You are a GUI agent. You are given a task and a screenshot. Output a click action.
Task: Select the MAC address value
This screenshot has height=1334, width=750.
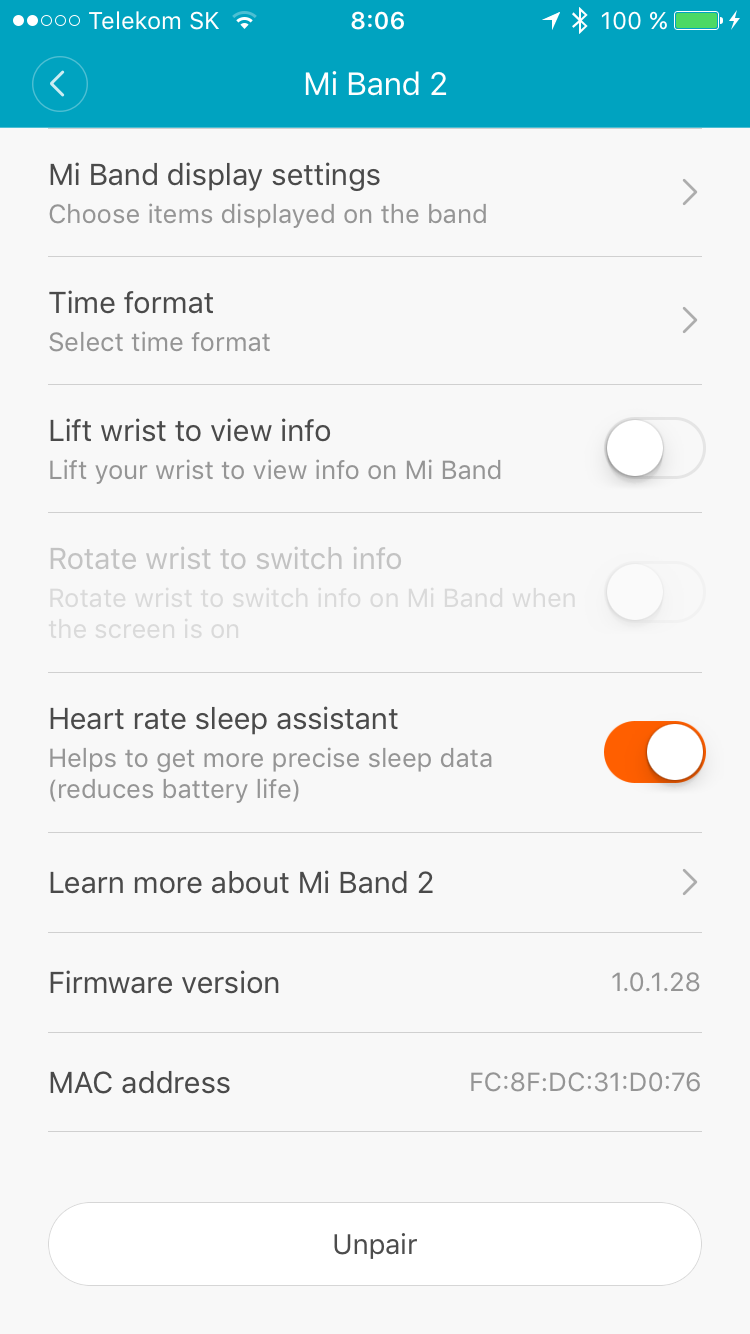pyautogui.click(x=585, y=1082)
